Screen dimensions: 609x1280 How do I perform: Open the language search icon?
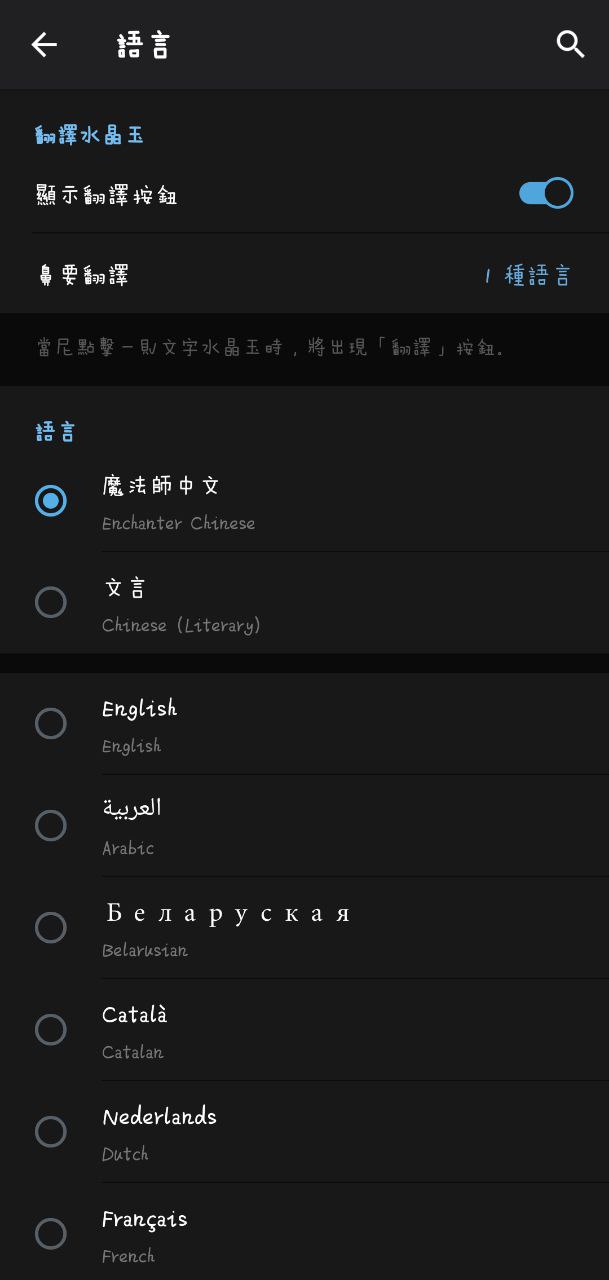(x=570, y=45)
